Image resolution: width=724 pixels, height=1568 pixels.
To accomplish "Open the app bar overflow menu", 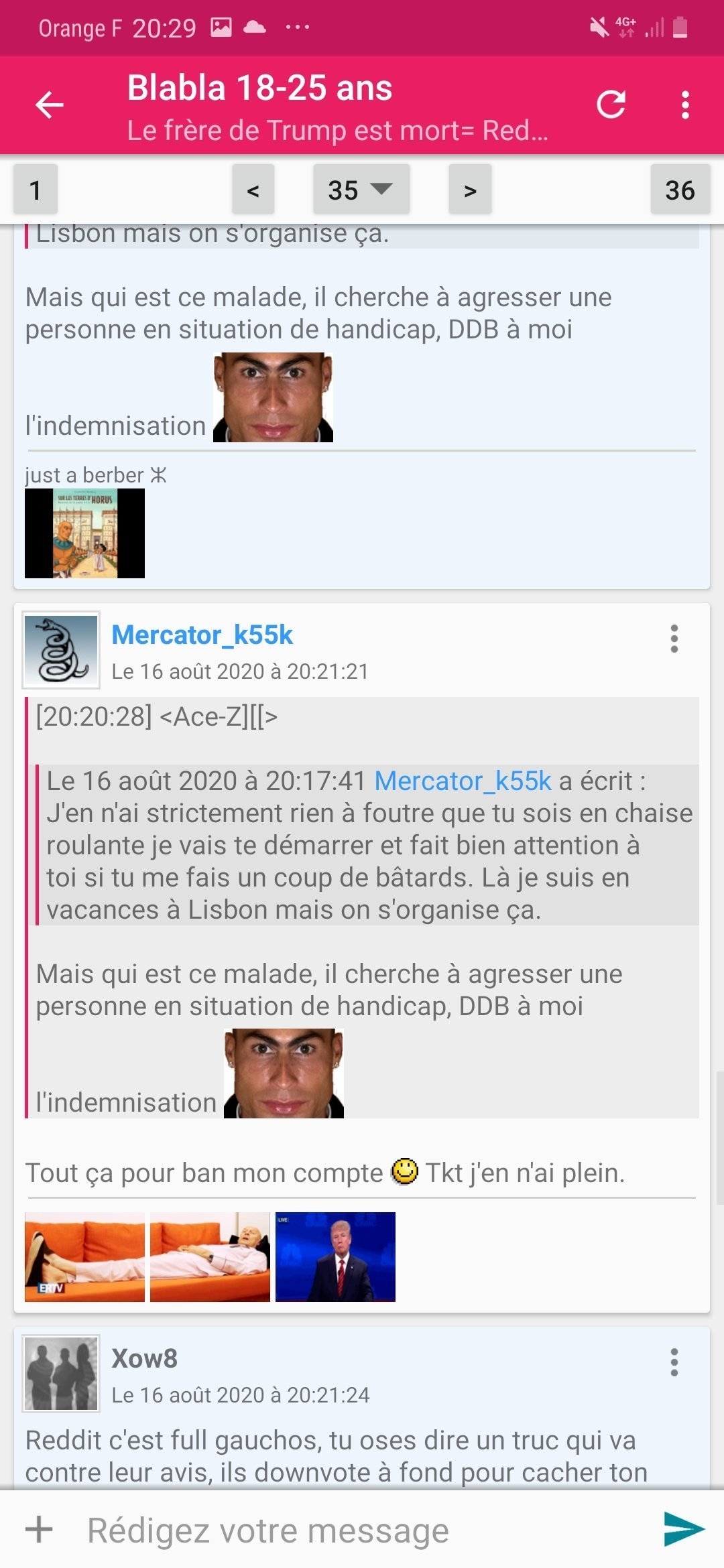I will click(685, 105).
